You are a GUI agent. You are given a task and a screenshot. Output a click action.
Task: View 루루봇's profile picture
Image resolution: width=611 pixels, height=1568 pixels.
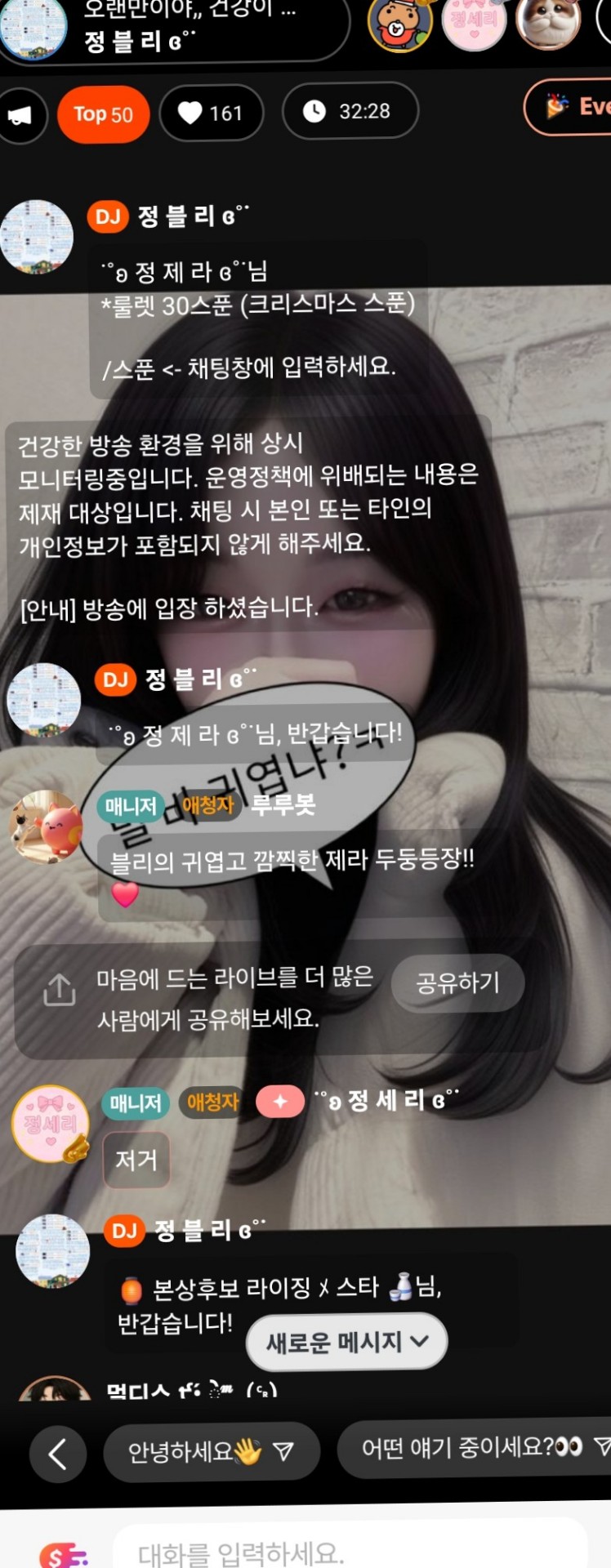(x=45, y=826)
